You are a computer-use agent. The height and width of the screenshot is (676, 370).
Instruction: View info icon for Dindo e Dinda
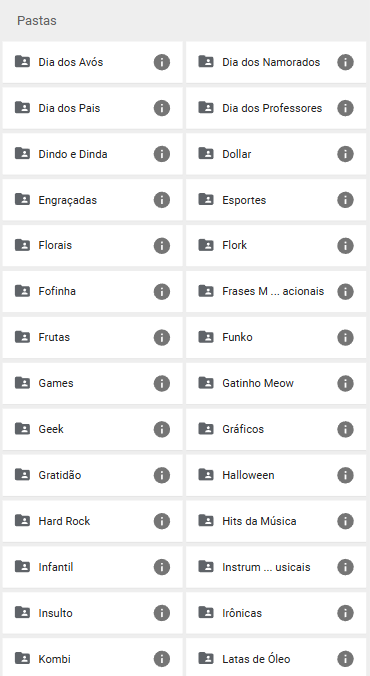(162, 154)
